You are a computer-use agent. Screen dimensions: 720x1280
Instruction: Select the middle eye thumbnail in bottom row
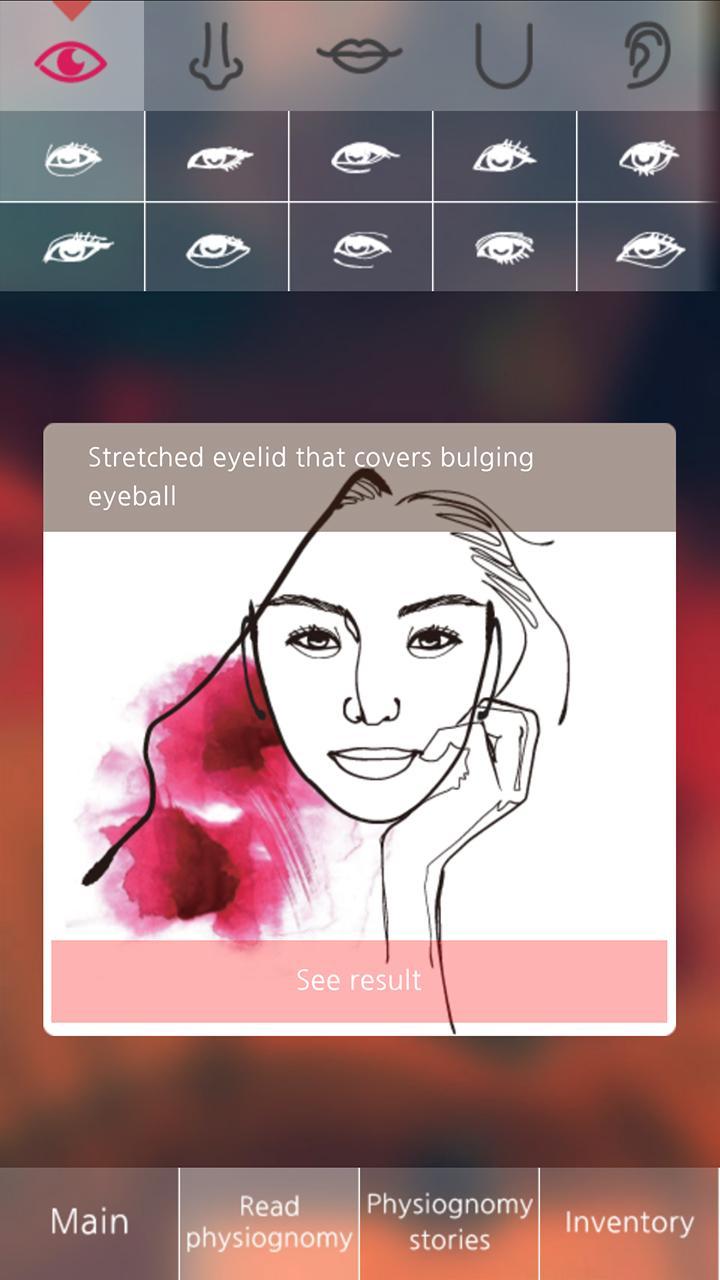point(360,247)
